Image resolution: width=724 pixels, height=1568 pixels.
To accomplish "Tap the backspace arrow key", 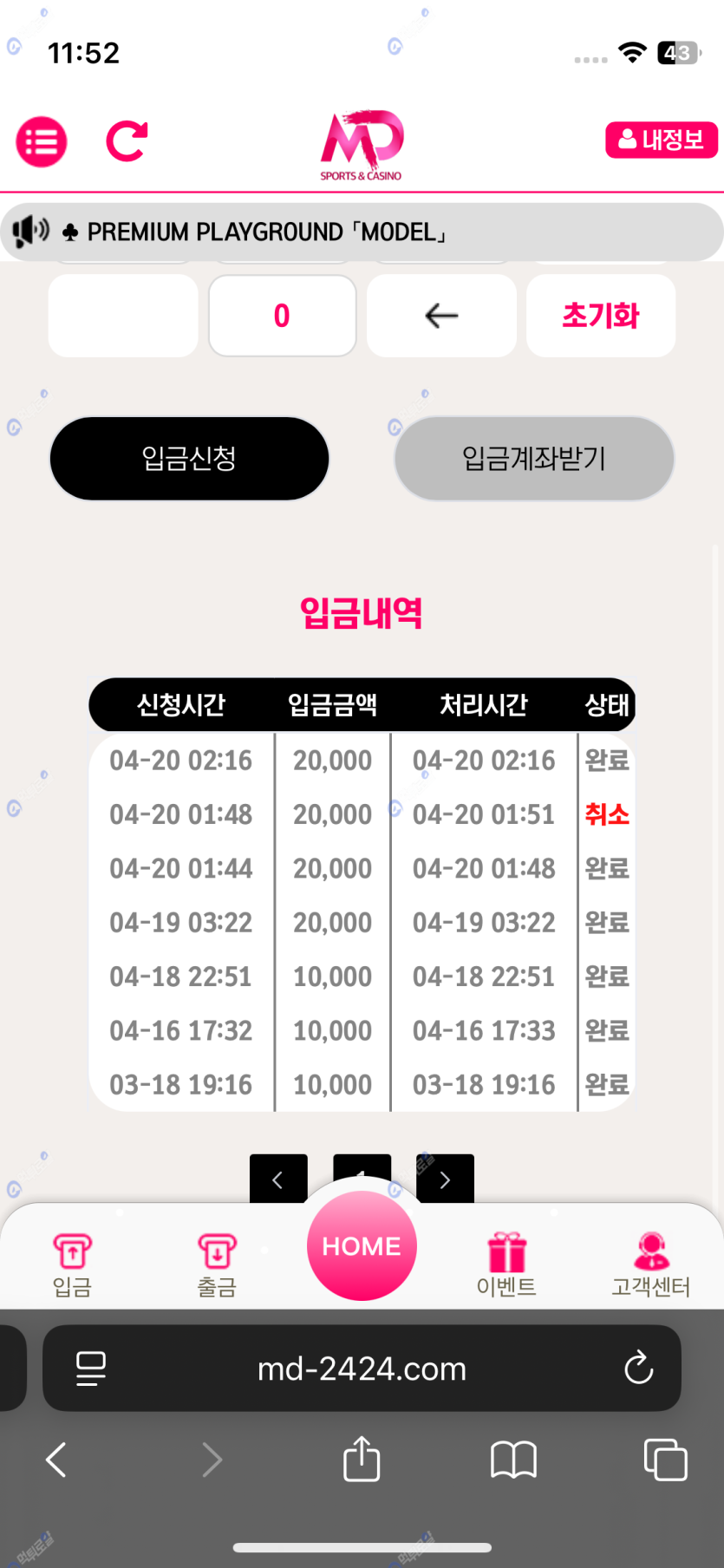I will tap(441, 316).
